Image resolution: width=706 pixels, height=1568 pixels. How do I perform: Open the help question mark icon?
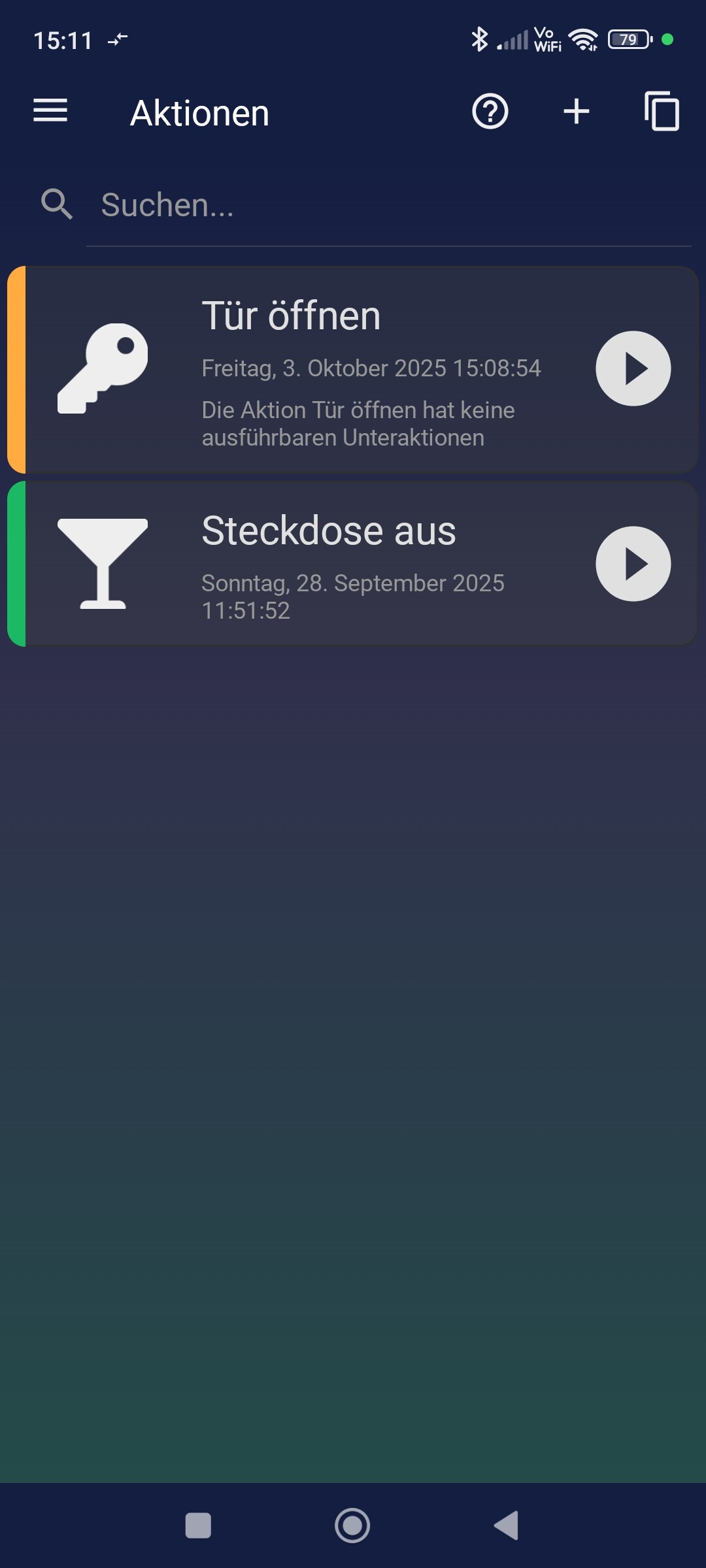click(x=490, y=112)
